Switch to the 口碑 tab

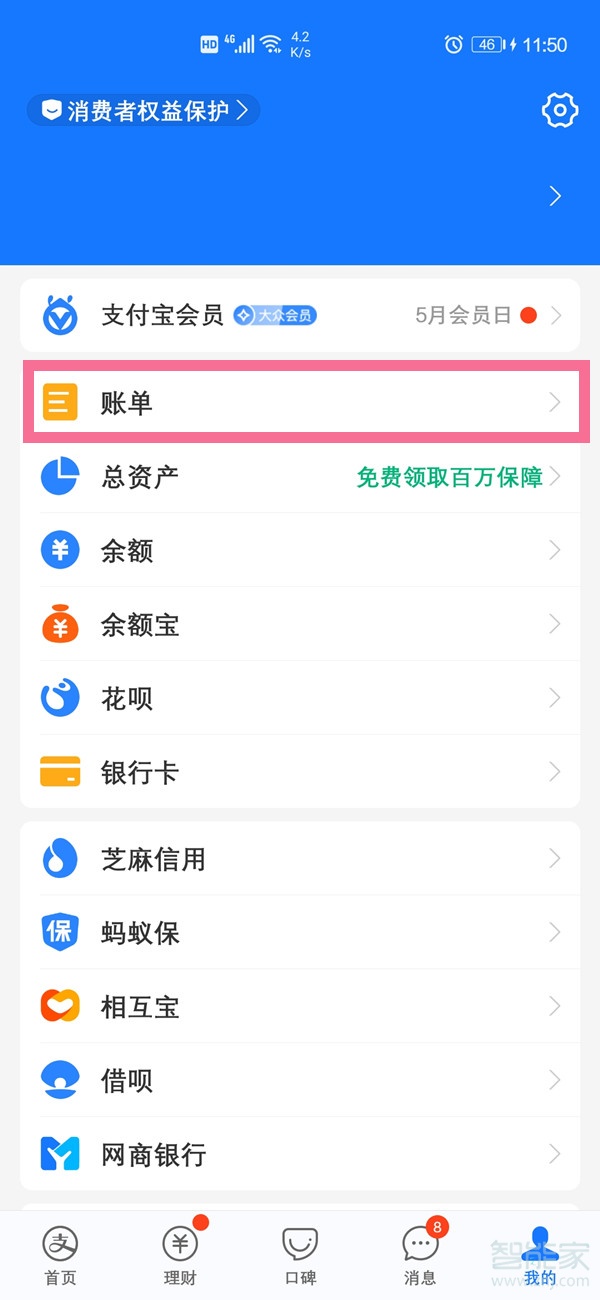coord(300,1255)
